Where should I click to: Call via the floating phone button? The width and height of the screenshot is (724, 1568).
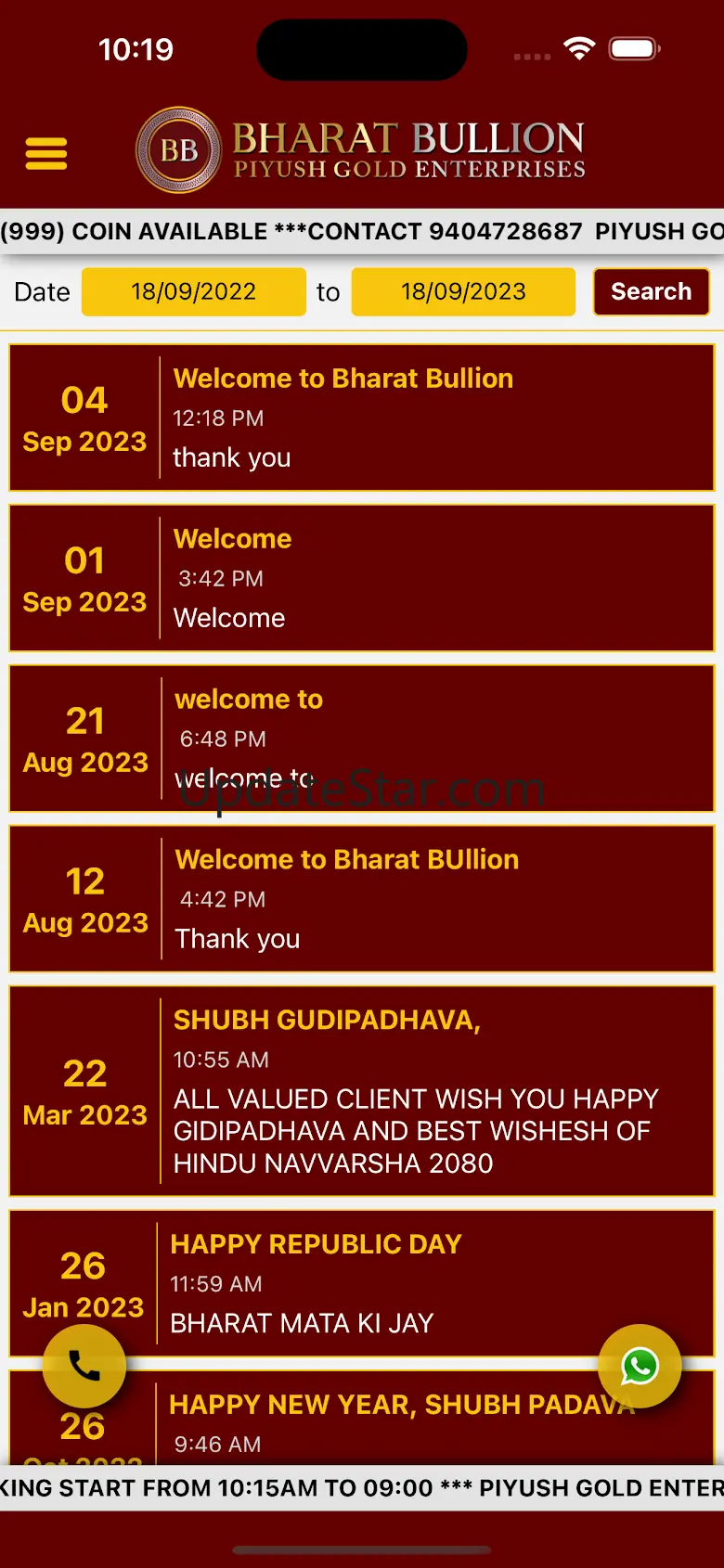[x=84, y=1366]
